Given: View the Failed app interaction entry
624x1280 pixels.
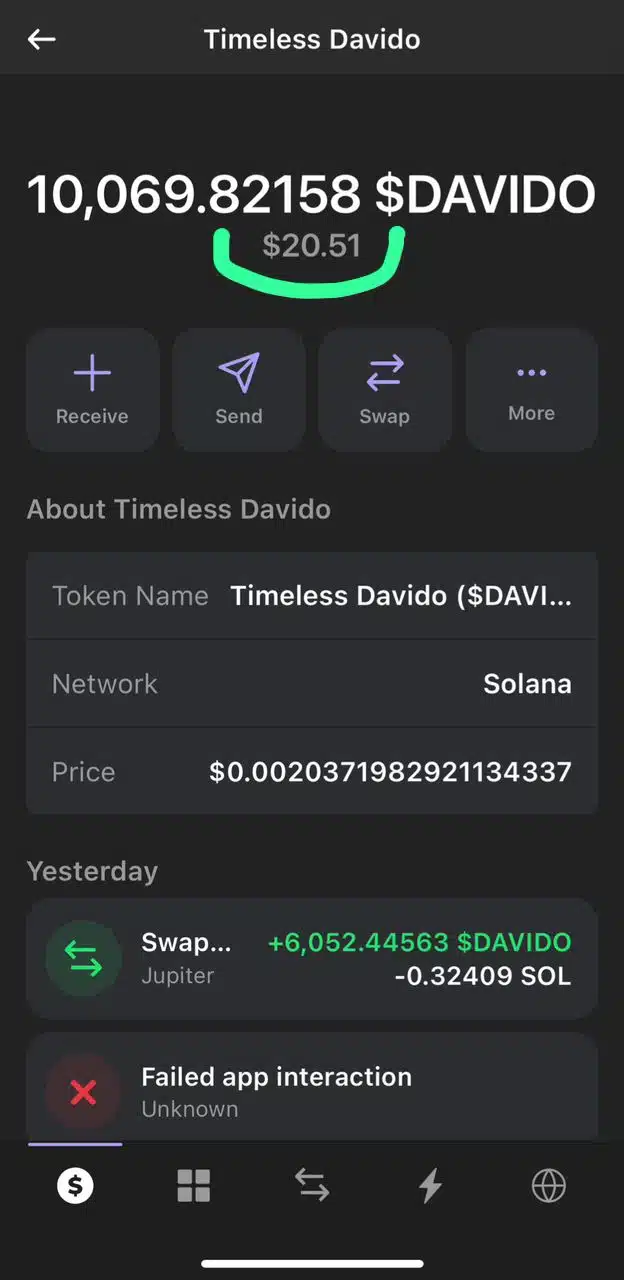Looking at the screenshot, I should (311, 1090).
